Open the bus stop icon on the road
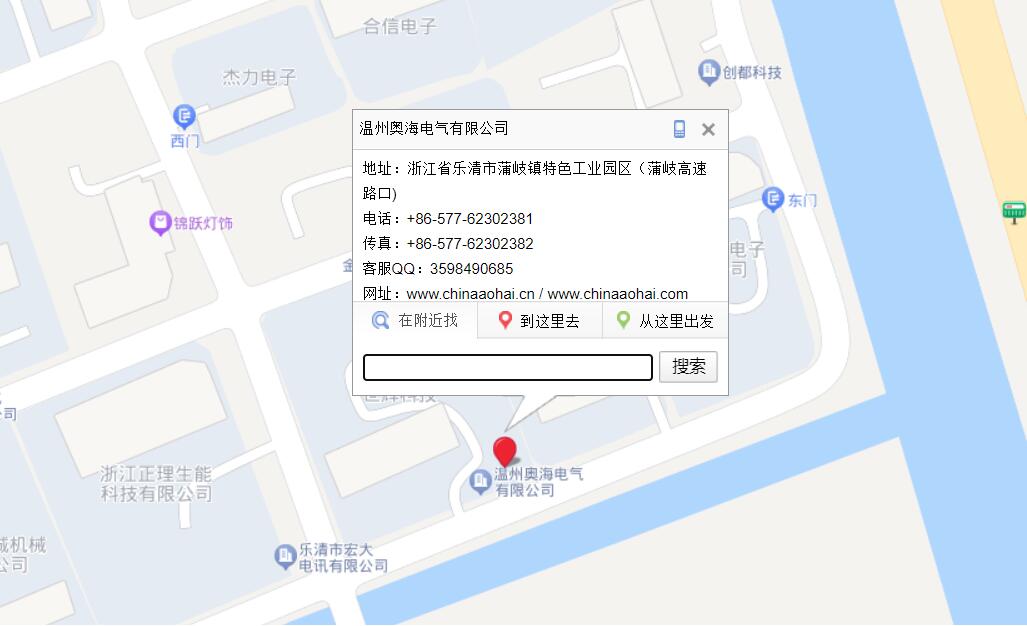The width and height of the screenshot is (1027, 626). tap(1014, 212)
